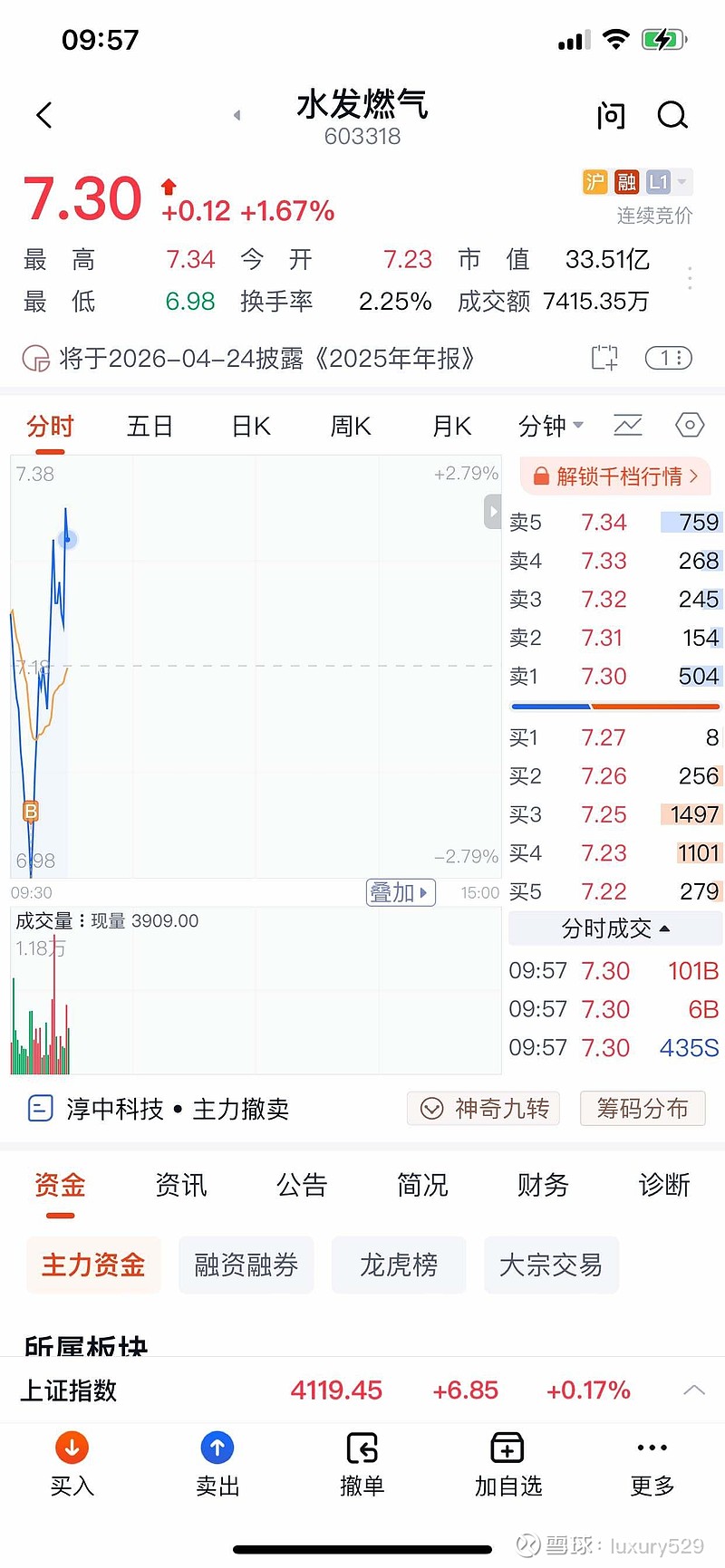Viewport: 725px width, 1568px height.
Task: Select the chart style icon next to 分钟
Action: (x=628, y=425)
